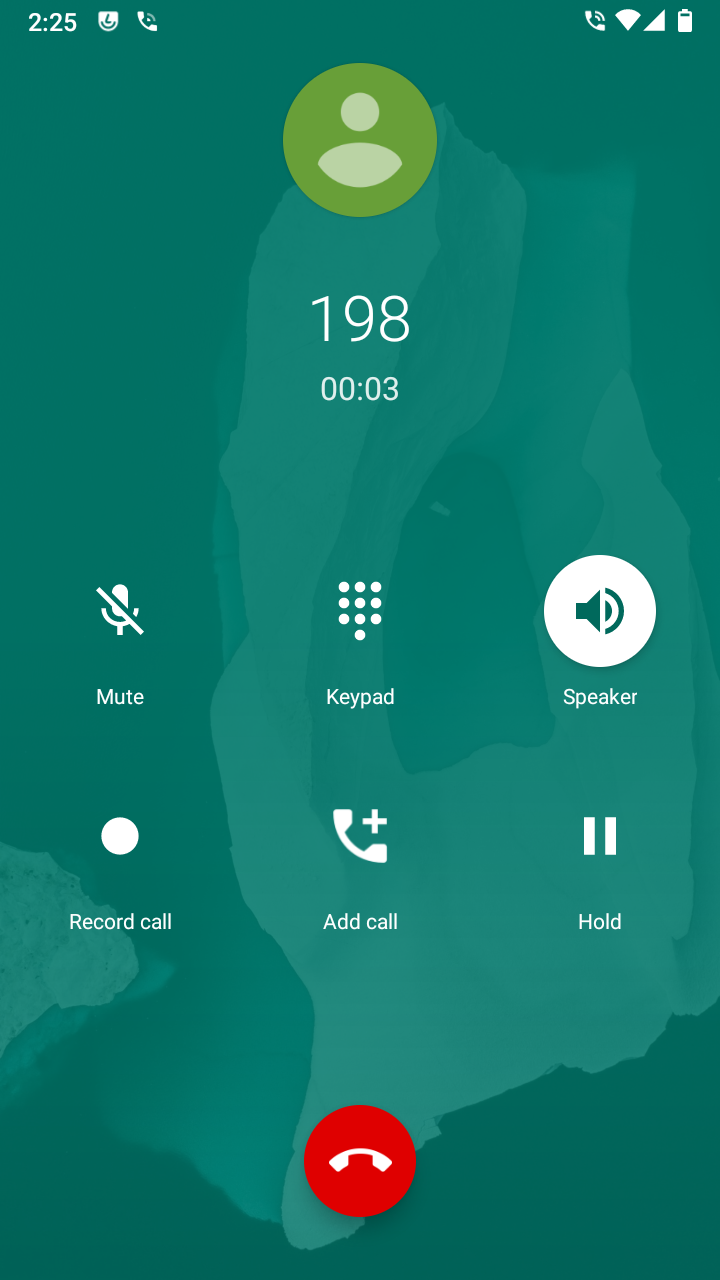Mute the microphone
This screenshot has height=1280, width=720.
[x=120, y=611]
